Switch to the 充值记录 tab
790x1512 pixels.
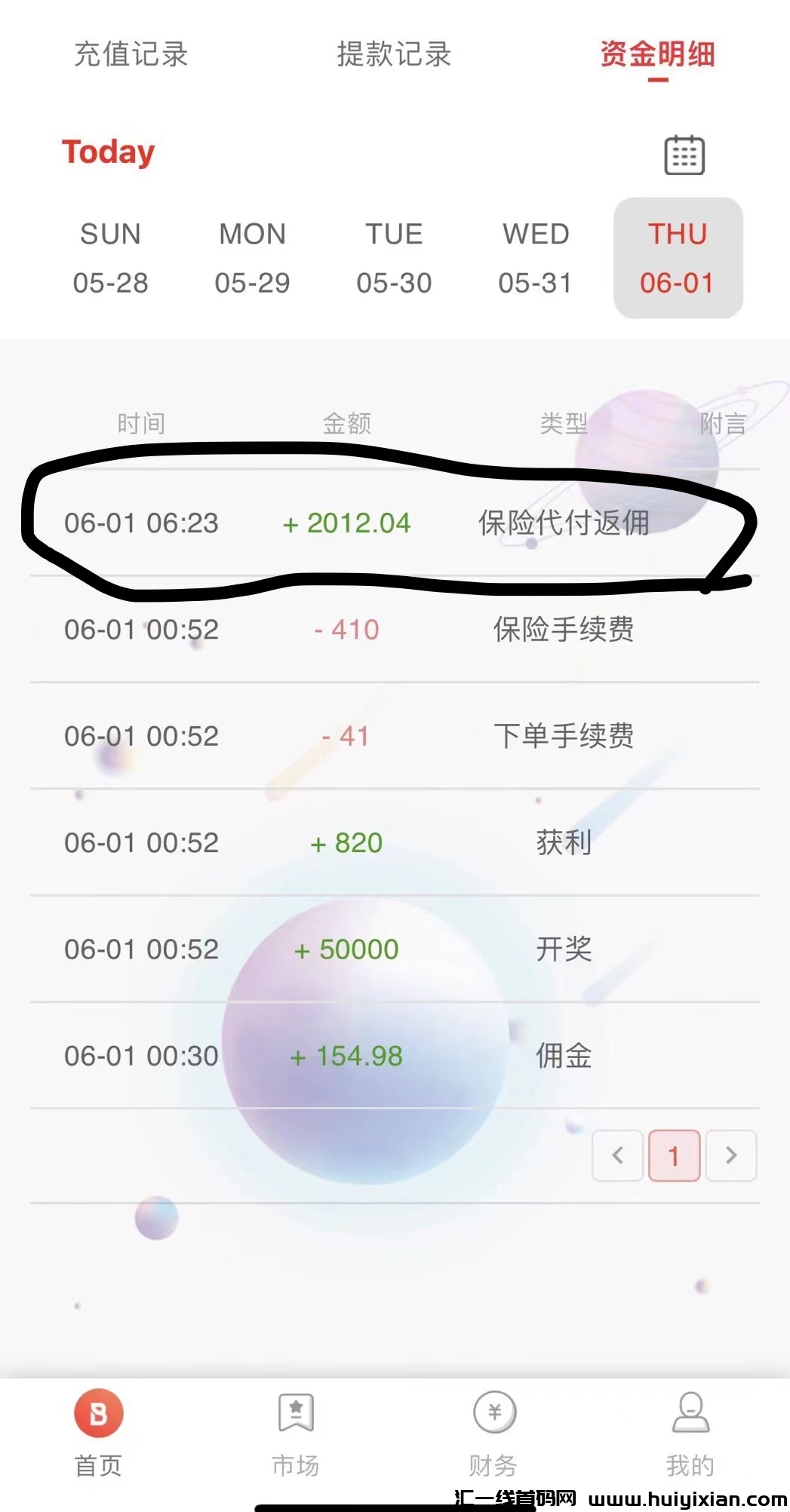click(131, 54)
